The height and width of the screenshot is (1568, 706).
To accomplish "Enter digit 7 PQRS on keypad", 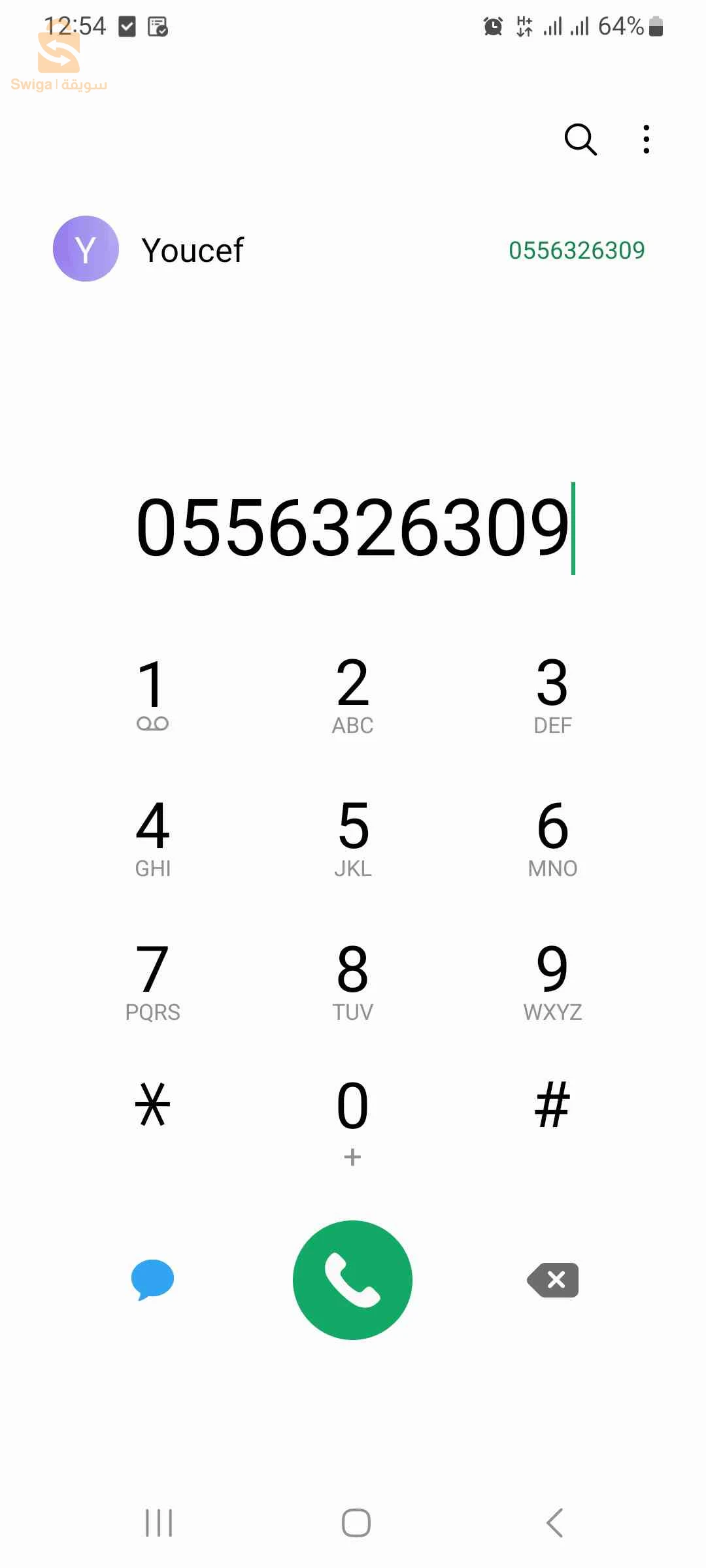I will pos(152,981).
